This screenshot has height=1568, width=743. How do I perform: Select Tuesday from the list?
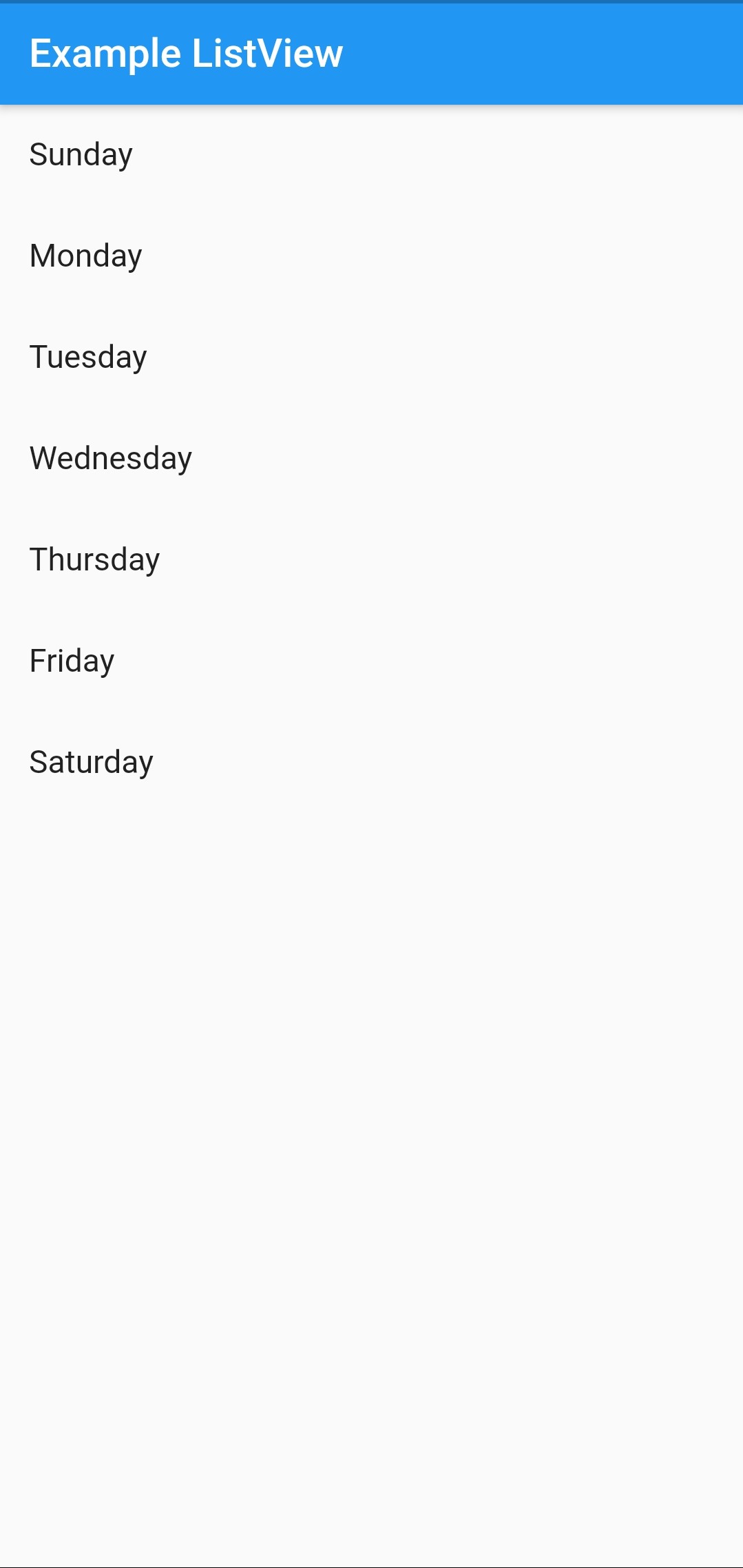pyautogui.click(x=87, y=357)
